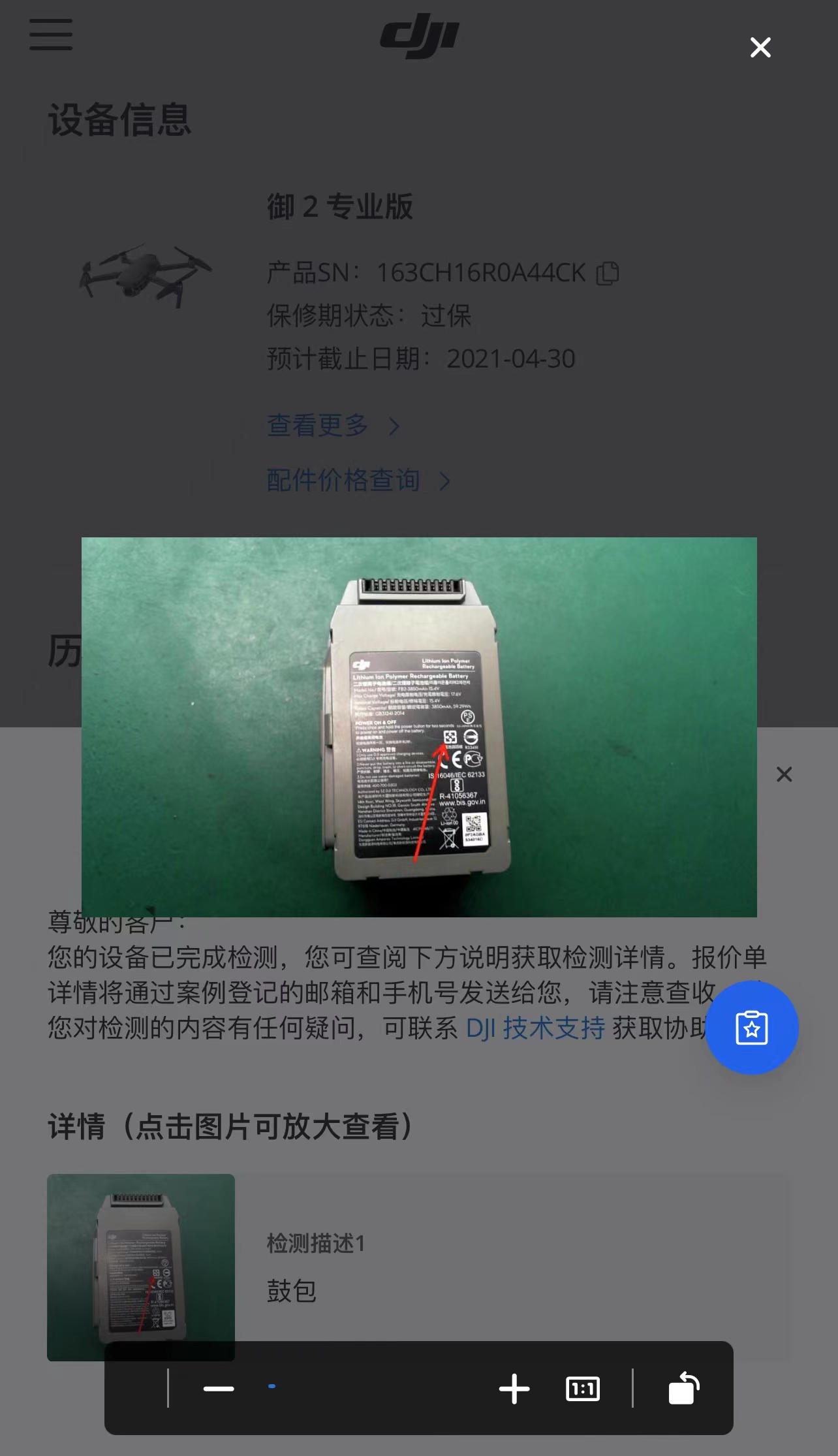This screenshot has width=838, height=1456.
Task: Dismiss the detection notice panel
Action: coord(784,774)
